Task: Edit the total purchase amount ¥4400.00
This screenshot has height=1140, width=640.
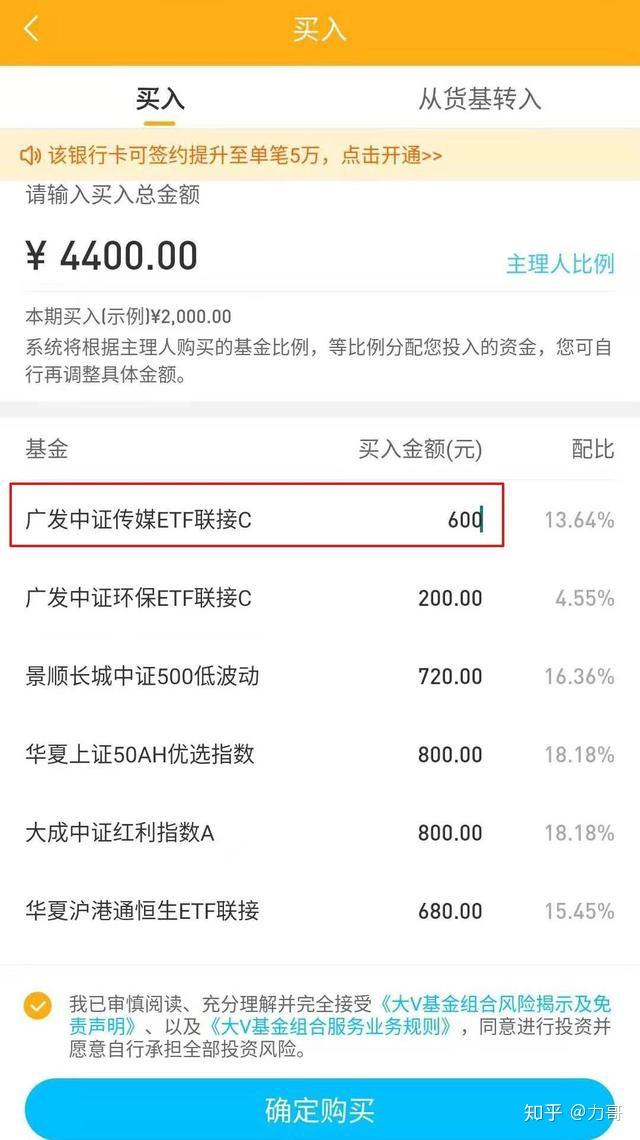Action: coord(112,256)
